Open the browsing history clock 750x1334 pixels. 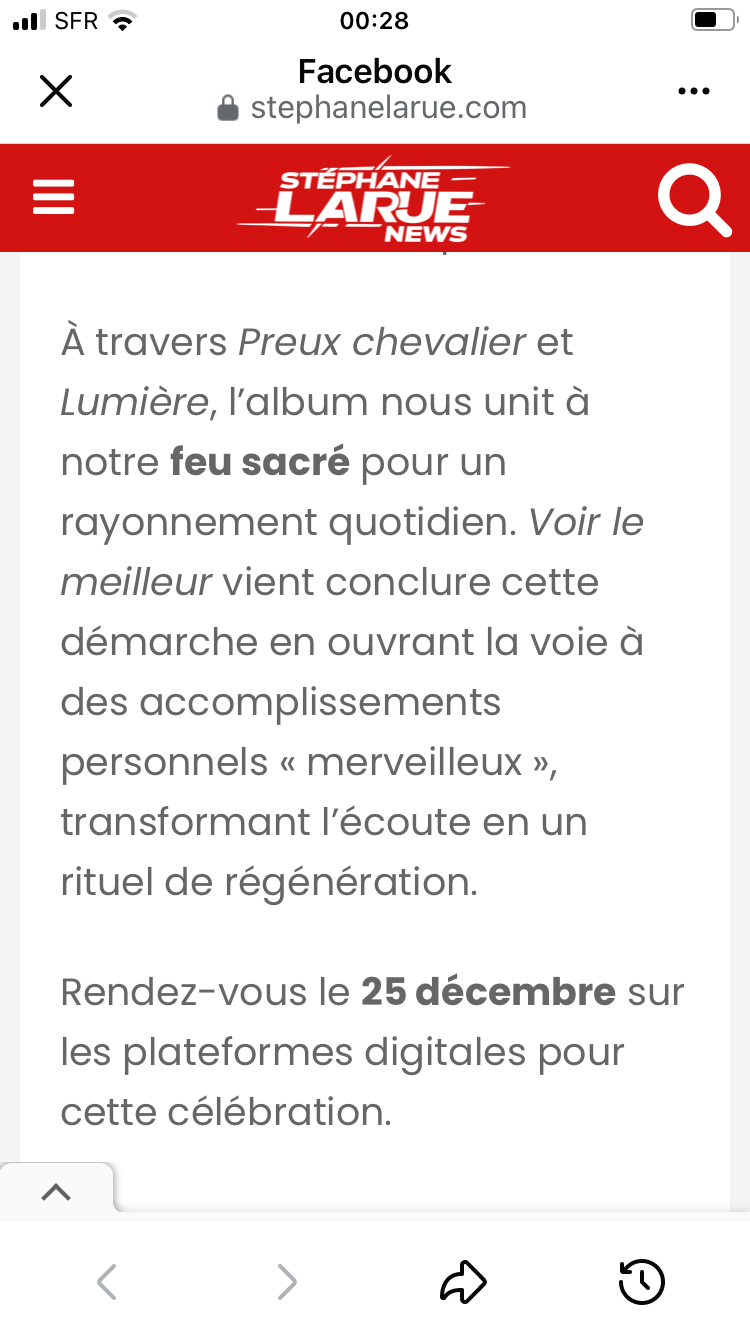pyautogui.click(x=641, y=1281)
